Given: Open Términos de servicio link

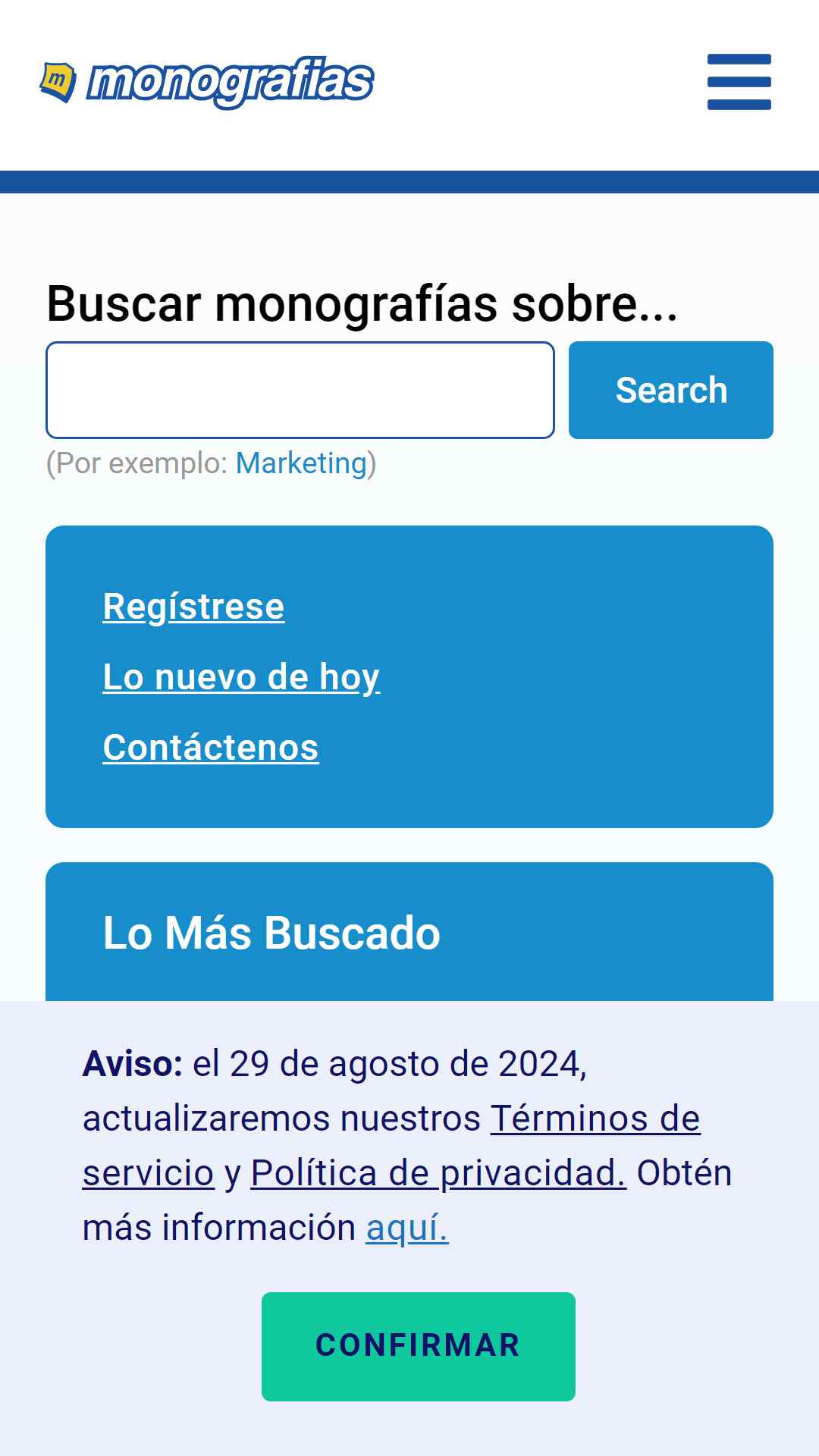Looking at the screenshot, I should pyautogui.click(x=595, y=1119).
